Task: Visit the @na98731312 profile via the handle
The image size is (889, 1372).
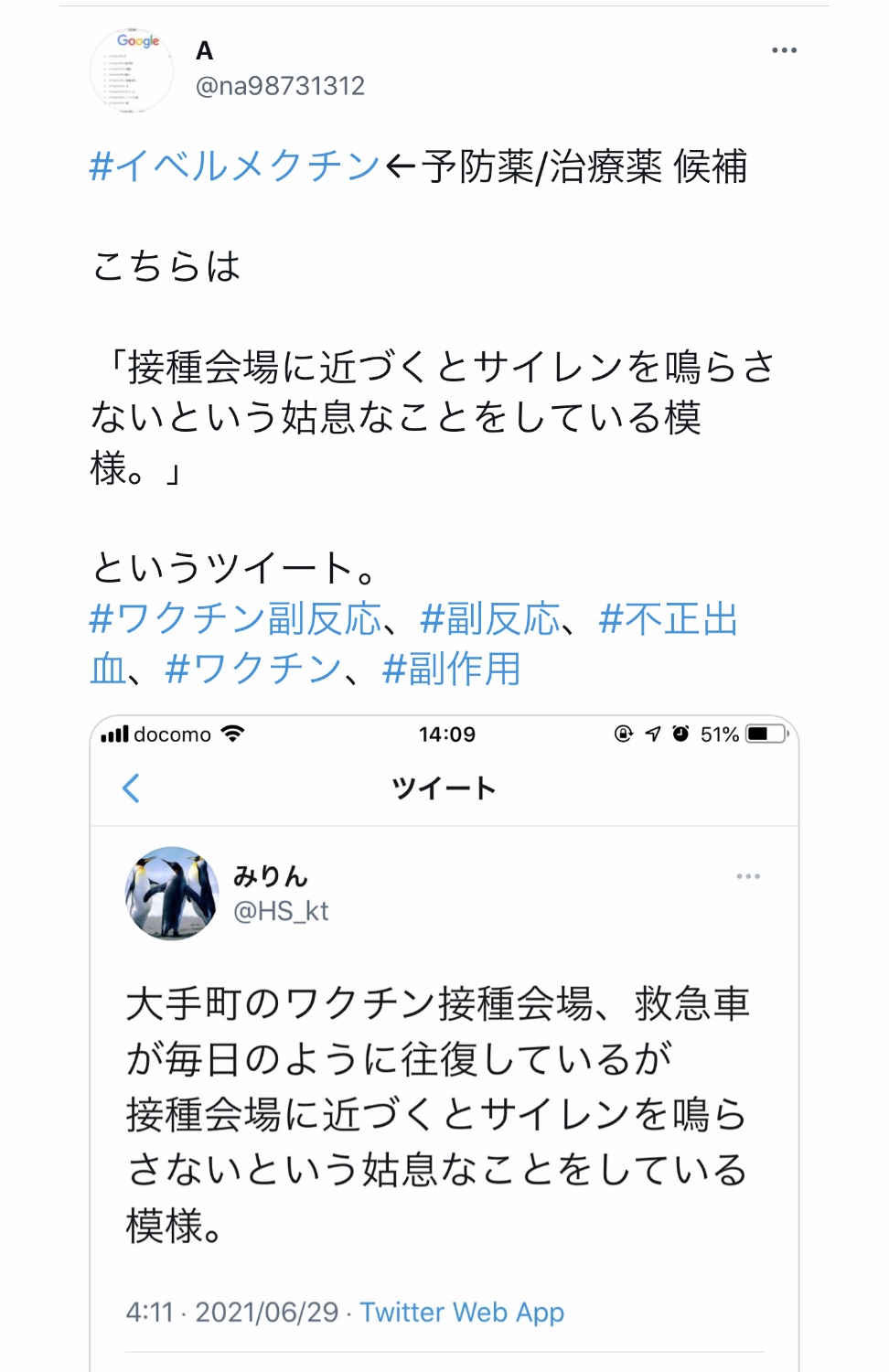Action: (x=280, y=86)
